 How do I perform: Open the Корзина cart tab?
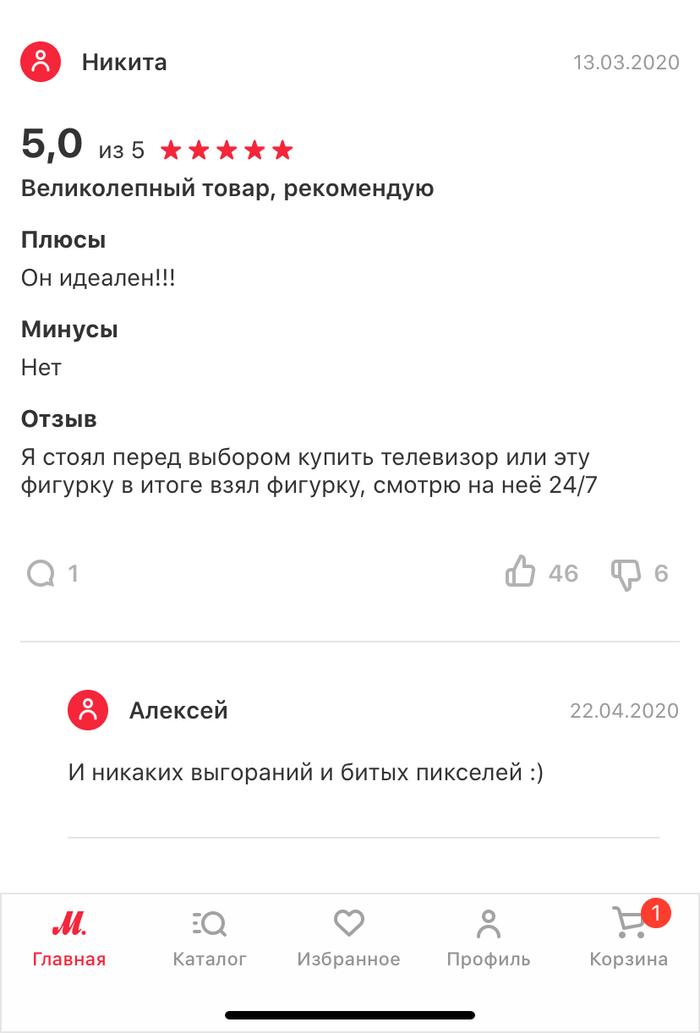coord(629,938)
